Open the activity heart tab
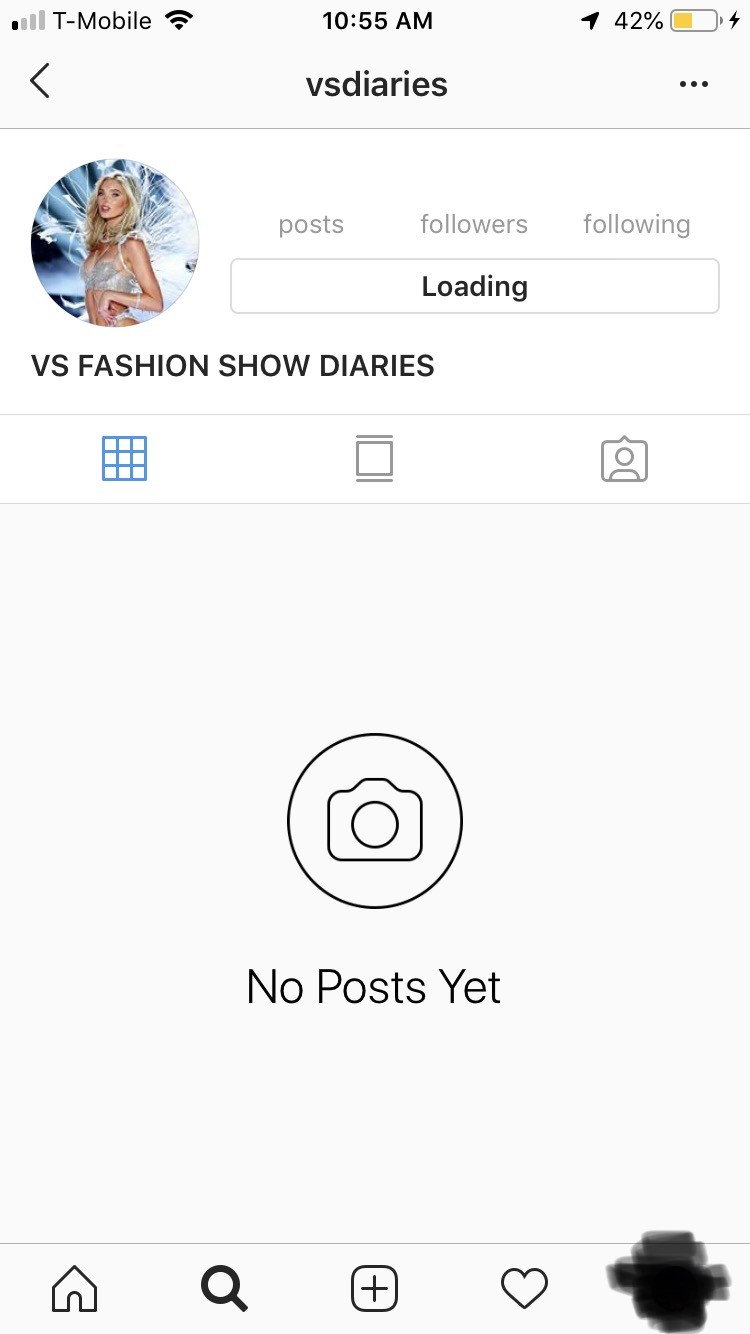 pos(524,1288)
